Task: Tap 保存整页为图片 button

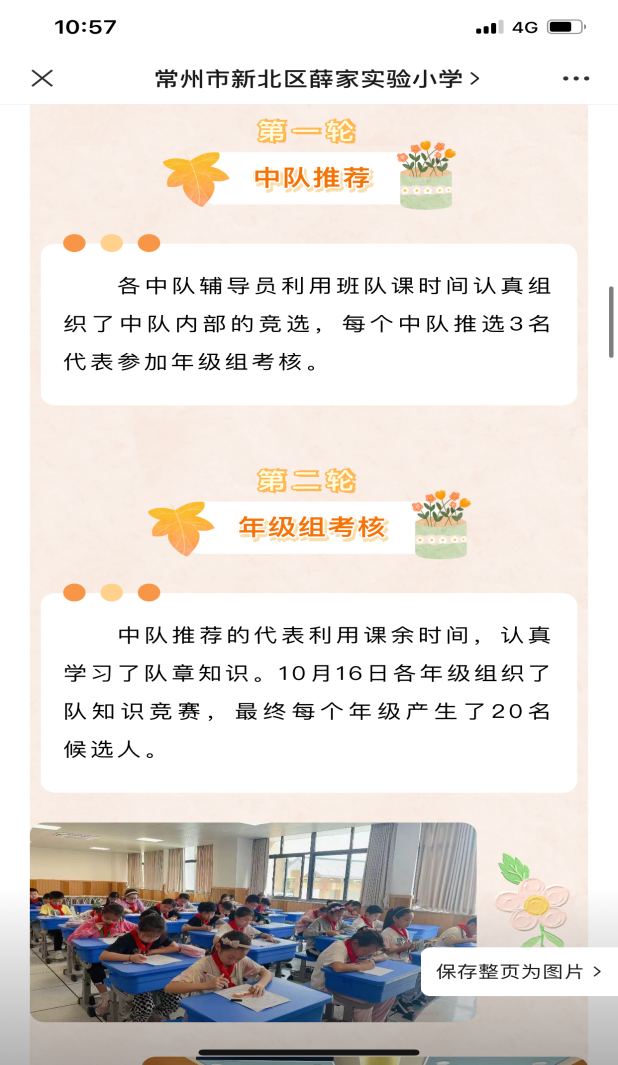Action: click(519, 971)
